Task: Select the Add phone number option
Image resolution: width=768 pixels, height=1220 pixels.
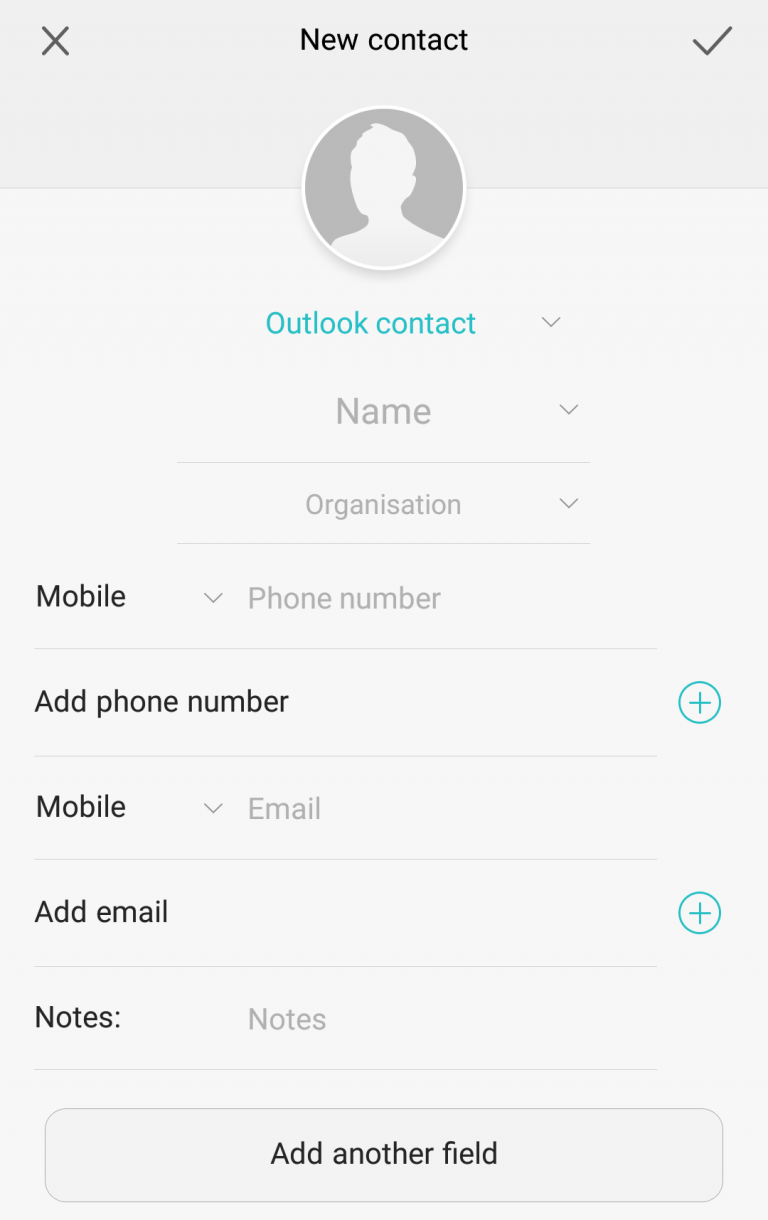Action: click(x=161, y=702)
